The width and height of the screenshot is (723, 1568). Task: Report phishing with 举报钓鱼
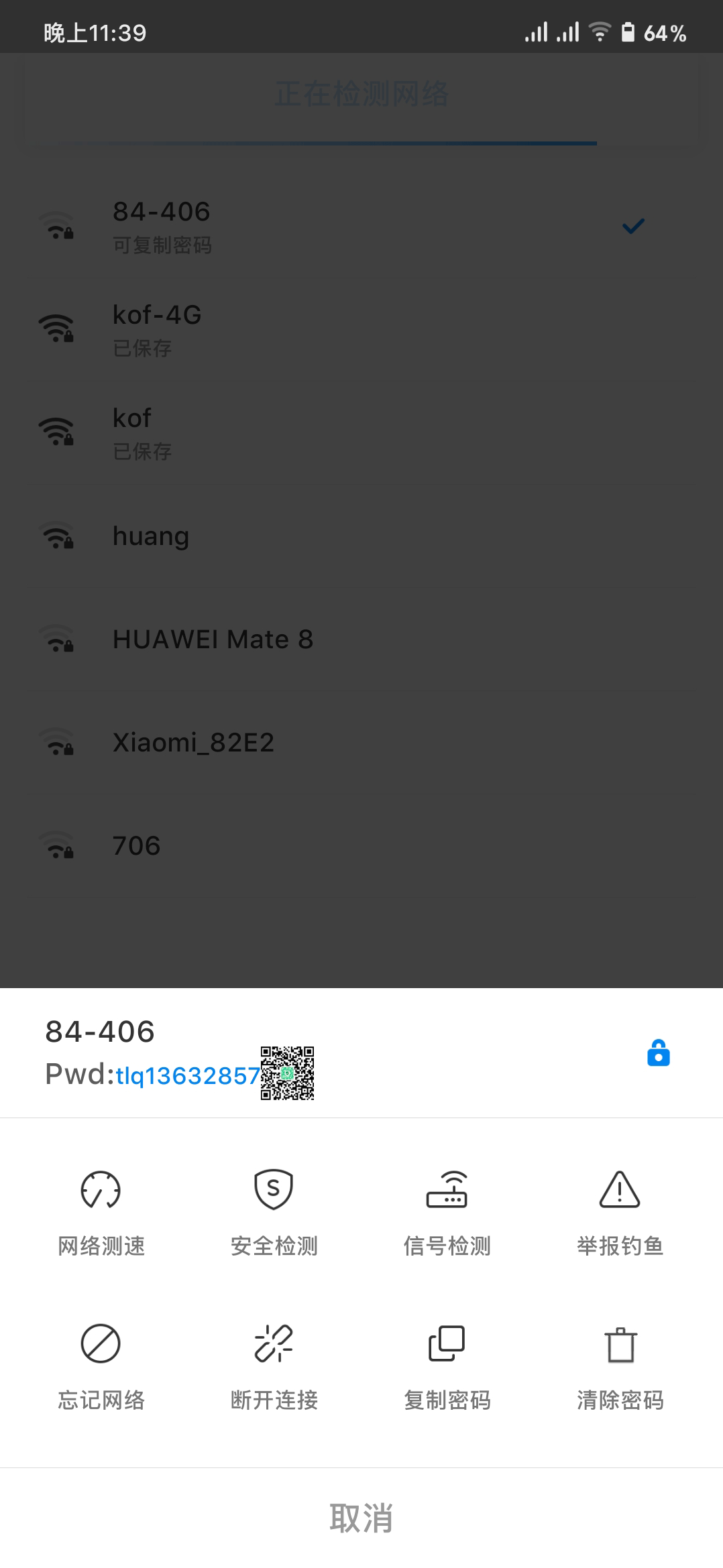(620, 1211)
